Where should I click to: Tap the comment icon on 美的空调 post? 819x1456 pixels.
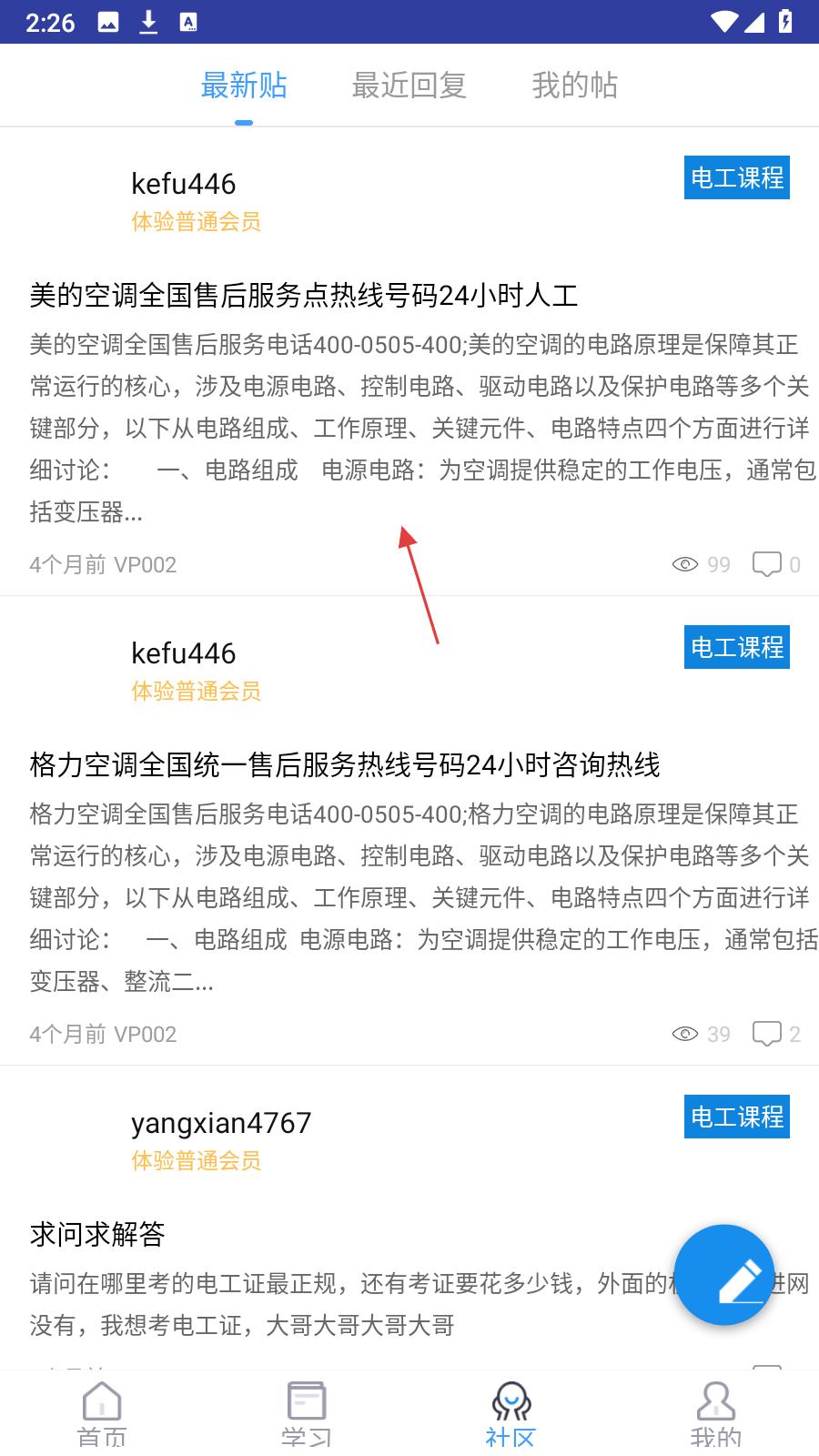click(767, 564)
